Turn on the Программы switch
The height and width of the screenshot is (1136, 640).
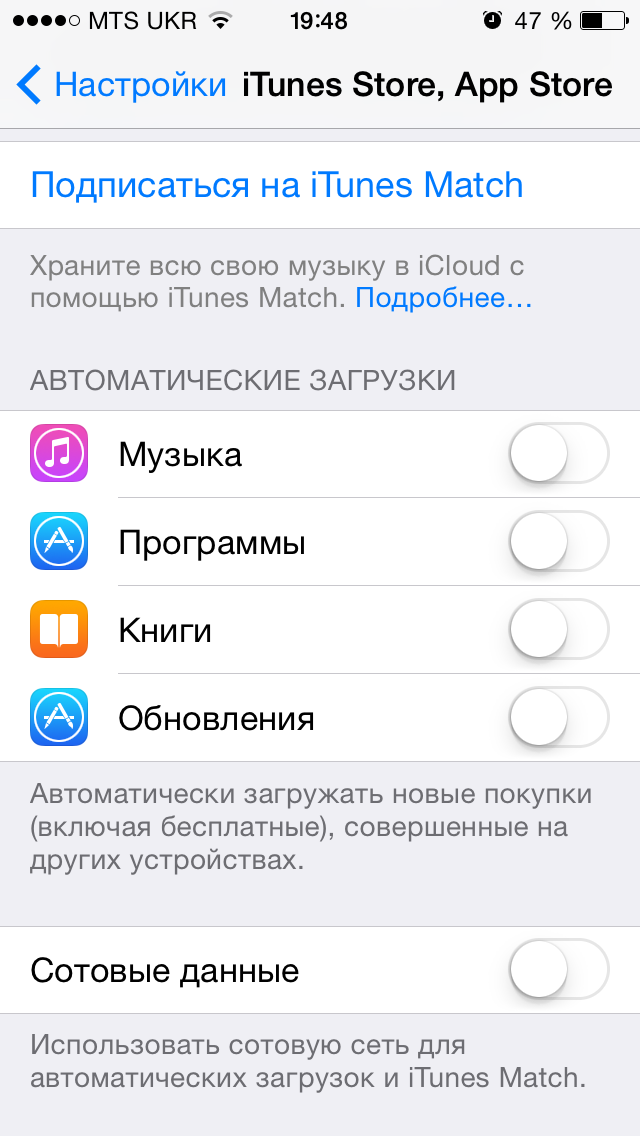[559, 541]
